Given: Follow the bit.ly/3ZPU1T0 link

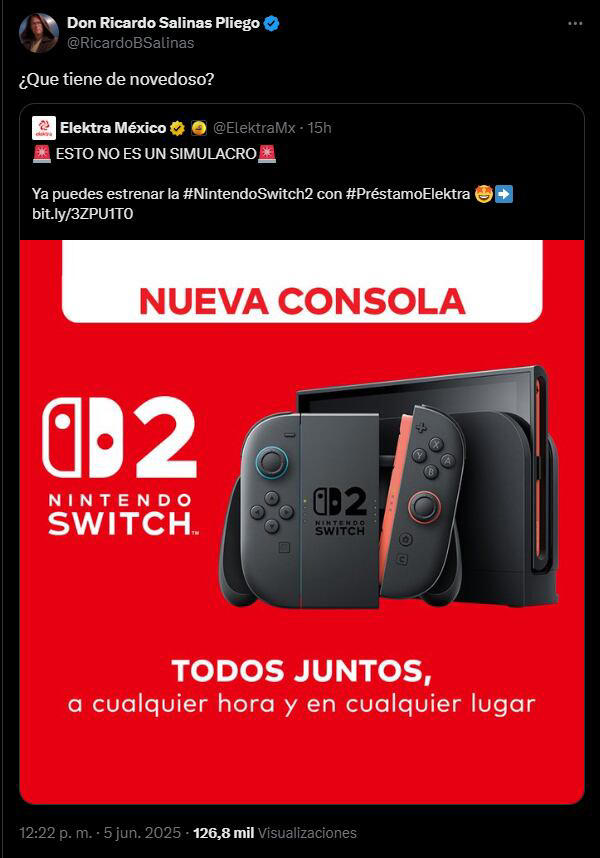Looking at the screenshot, I should (x=82, y=214).
